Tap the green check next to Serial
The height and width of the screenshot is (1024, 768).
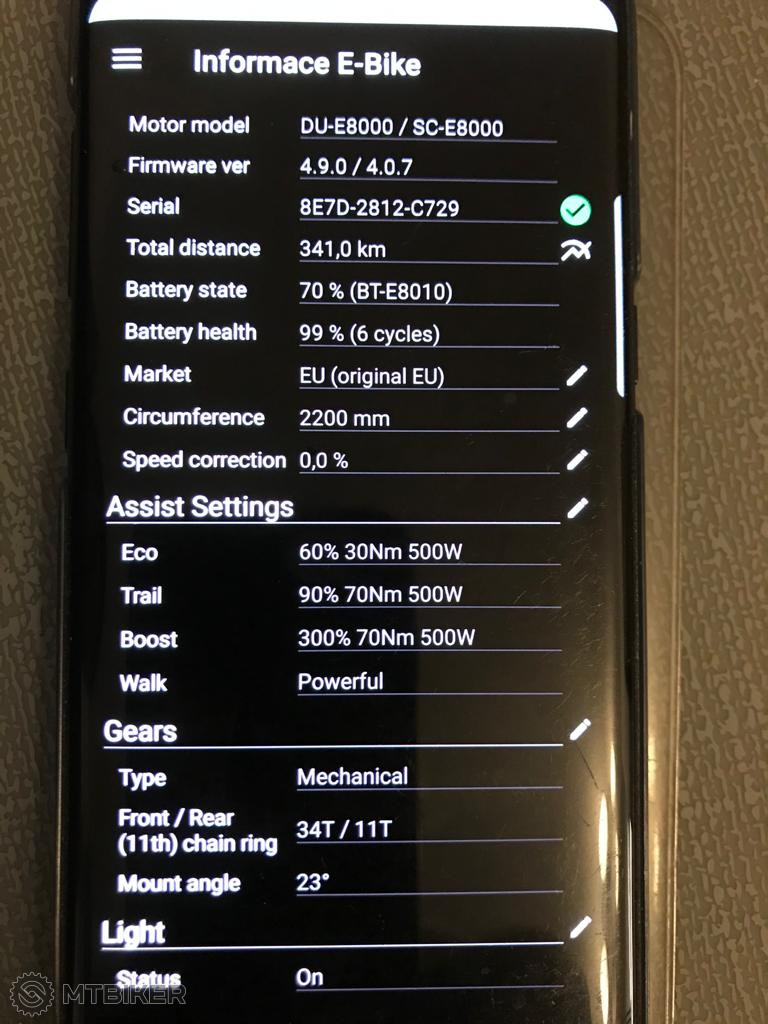(575, 210)
